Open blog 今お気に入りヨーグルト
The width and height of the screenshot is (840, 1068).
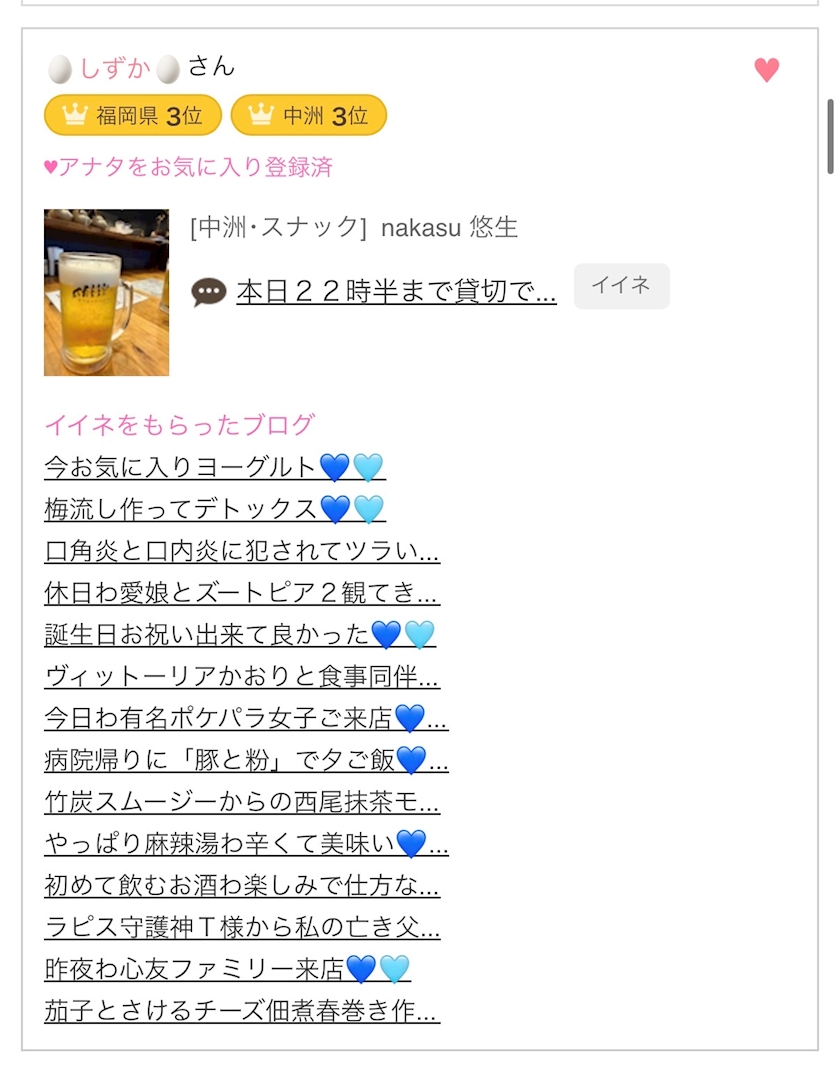215,467
